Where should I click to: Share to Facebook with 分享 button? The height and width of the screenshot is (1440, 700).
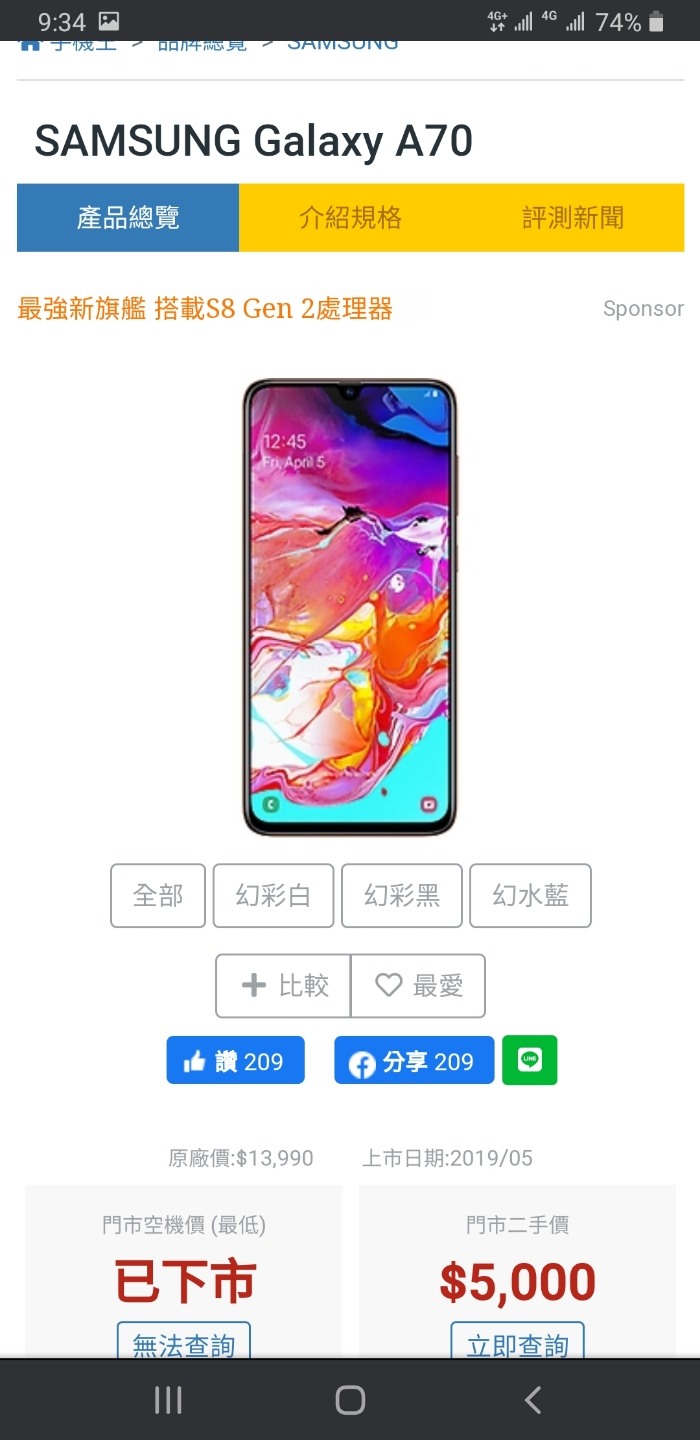click(414, 1061)
